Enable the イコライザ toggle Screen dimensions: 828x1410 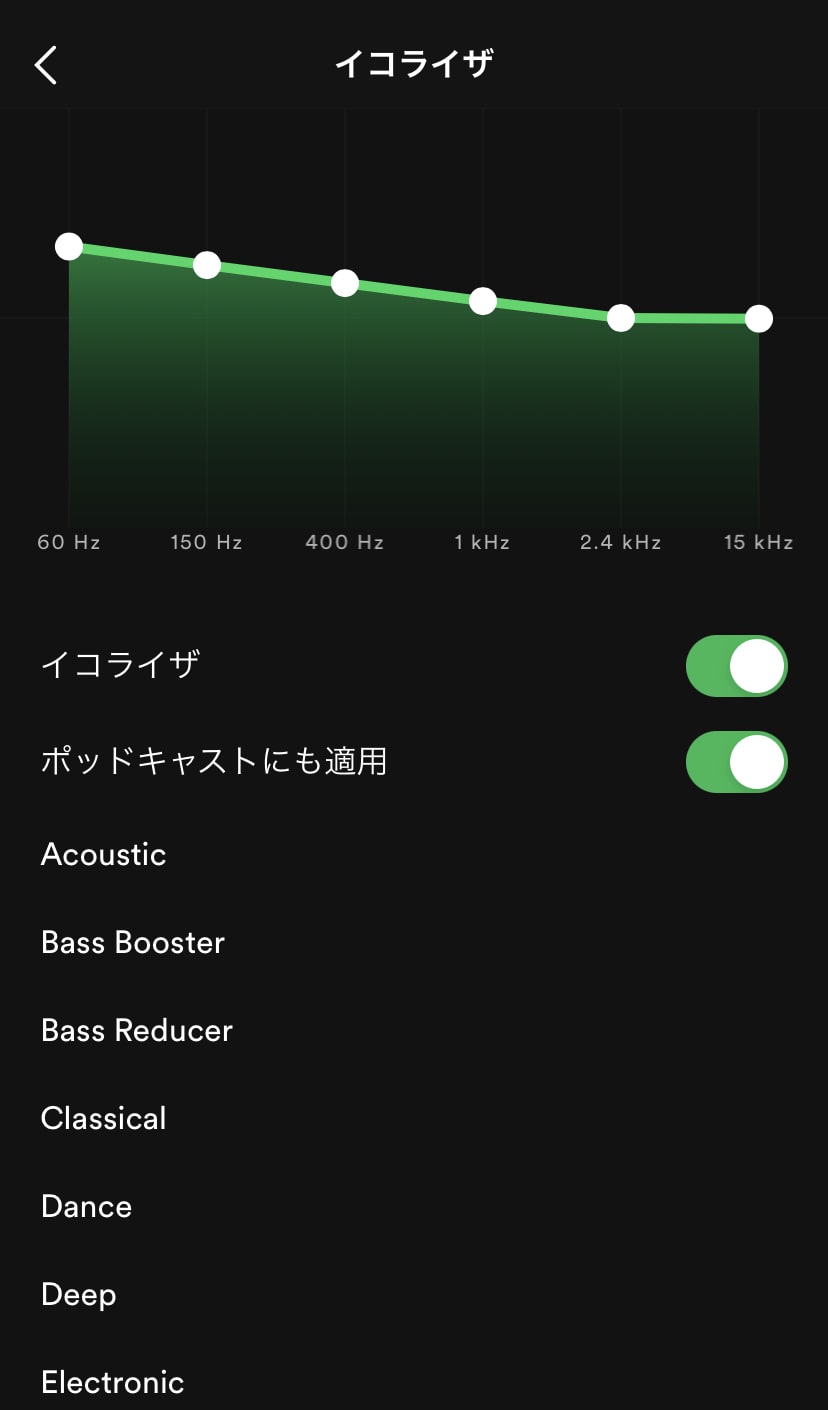[736, 666]
